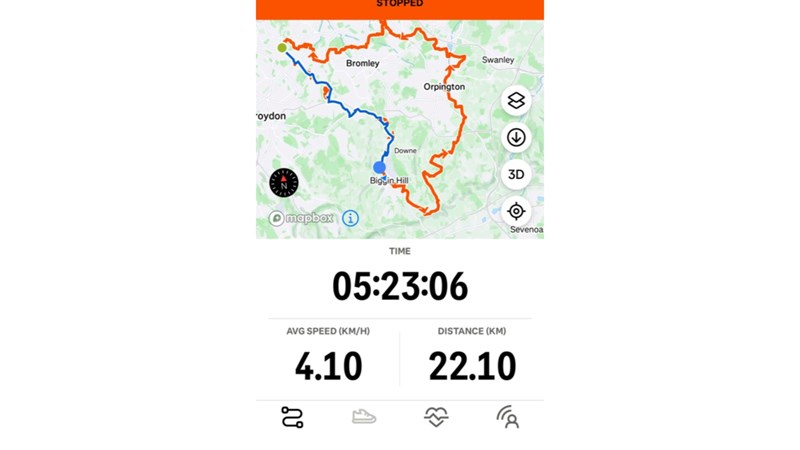Screen dimensions: 800x450
Task: Download the map for offline use
Action: [x=516, y=138]
